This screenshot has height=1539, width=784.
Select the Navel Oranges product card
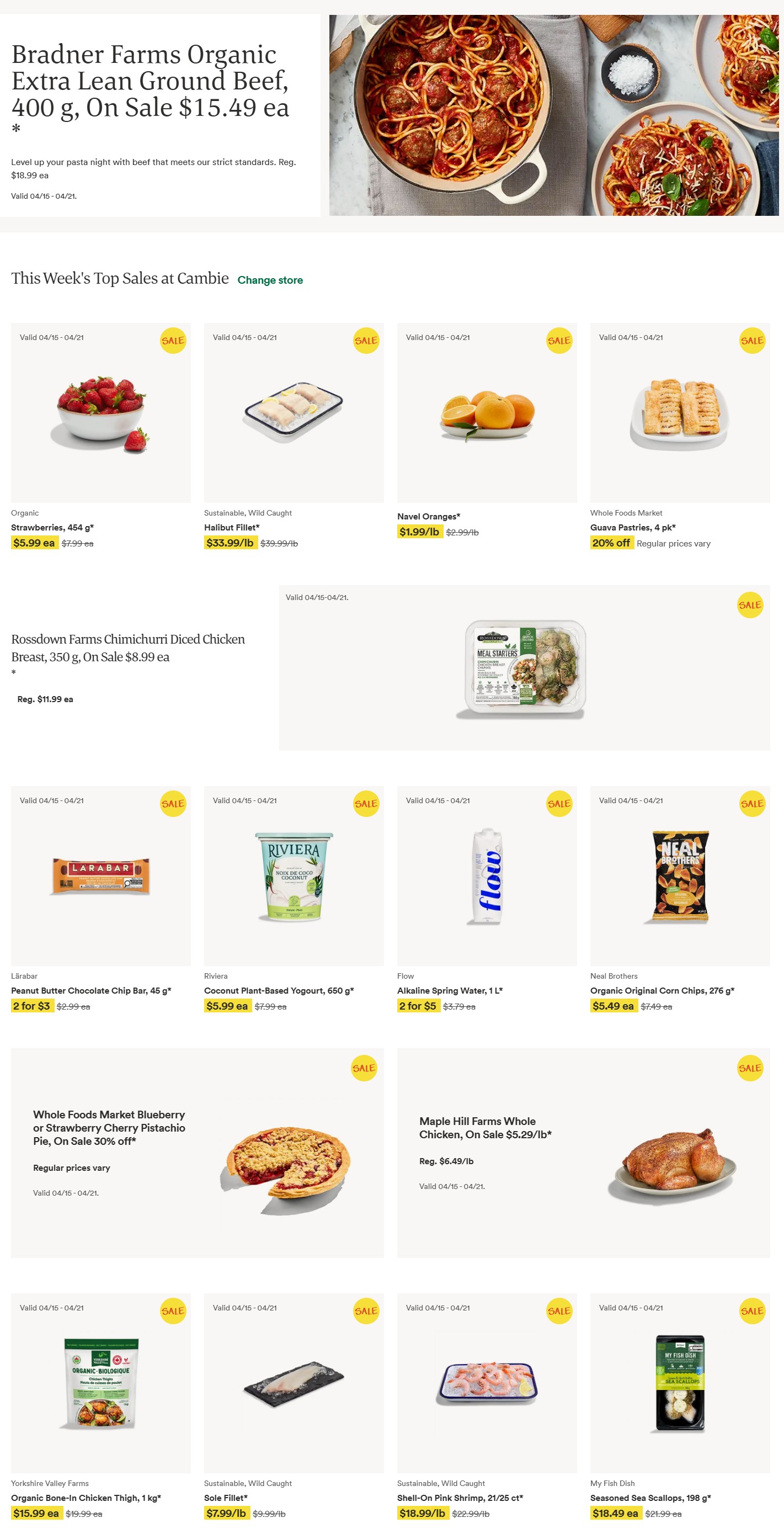[x=487, y=413]
